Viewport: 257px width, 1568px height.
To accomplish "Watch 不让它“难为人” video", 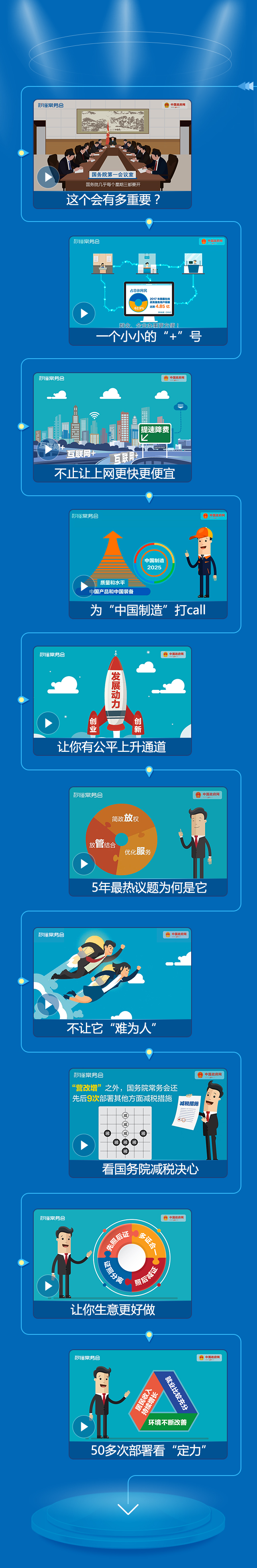I will coord(48,1004).
